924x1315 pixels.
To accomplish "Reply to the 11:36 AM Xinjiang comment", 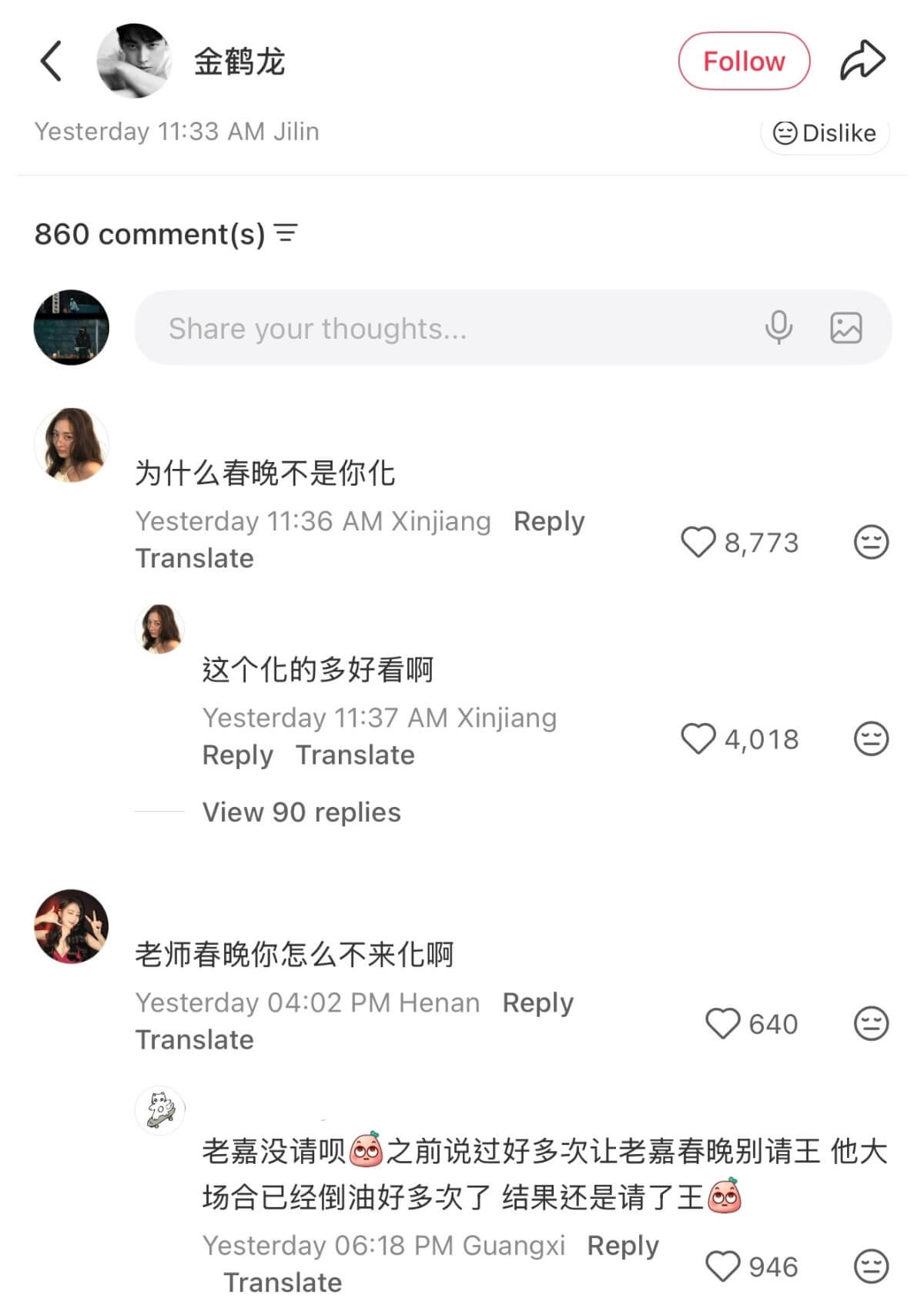I will 549,521.
